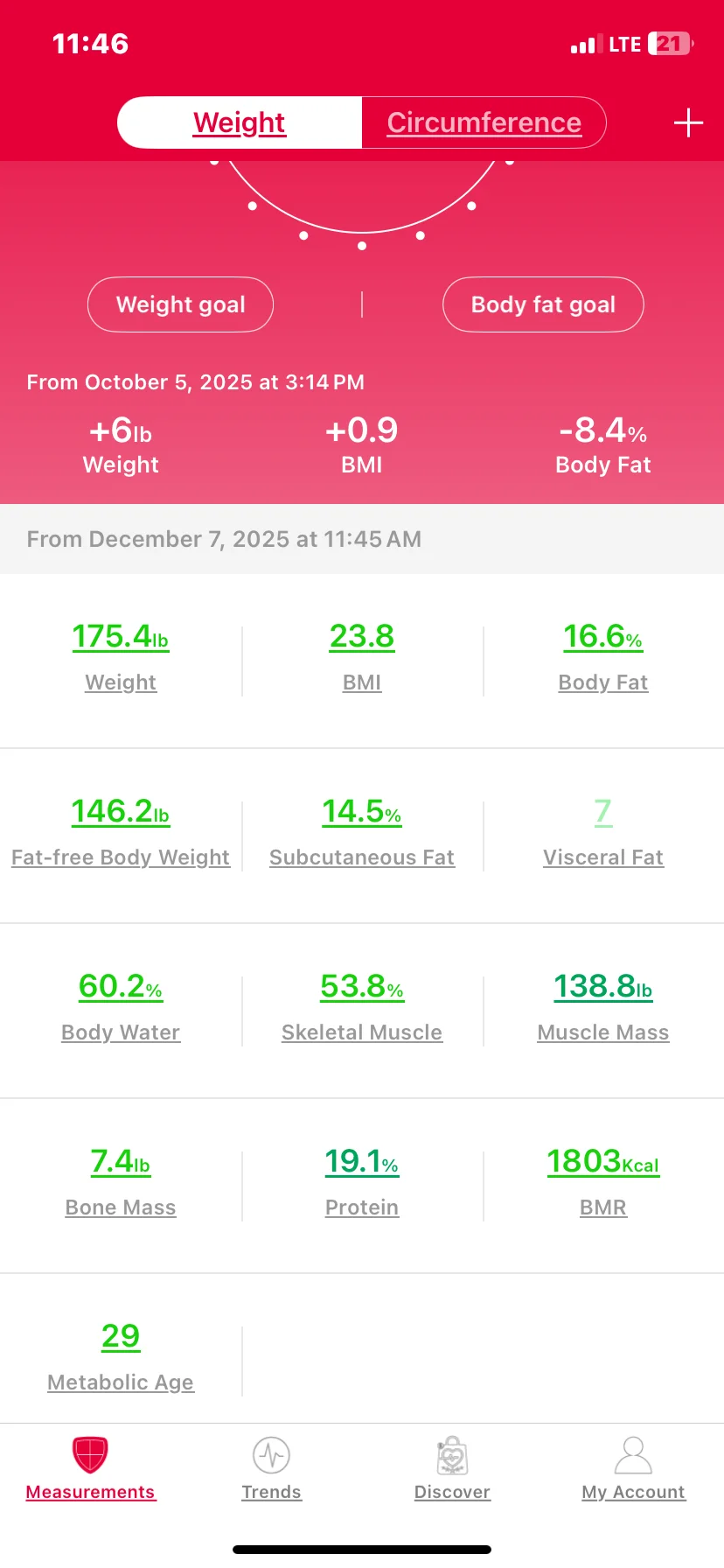Image resolution: width=724 pixels, height=1568 pixels.
Task: Open BMR 1803 Kcal metric
Action: (x=603, y=1183)
